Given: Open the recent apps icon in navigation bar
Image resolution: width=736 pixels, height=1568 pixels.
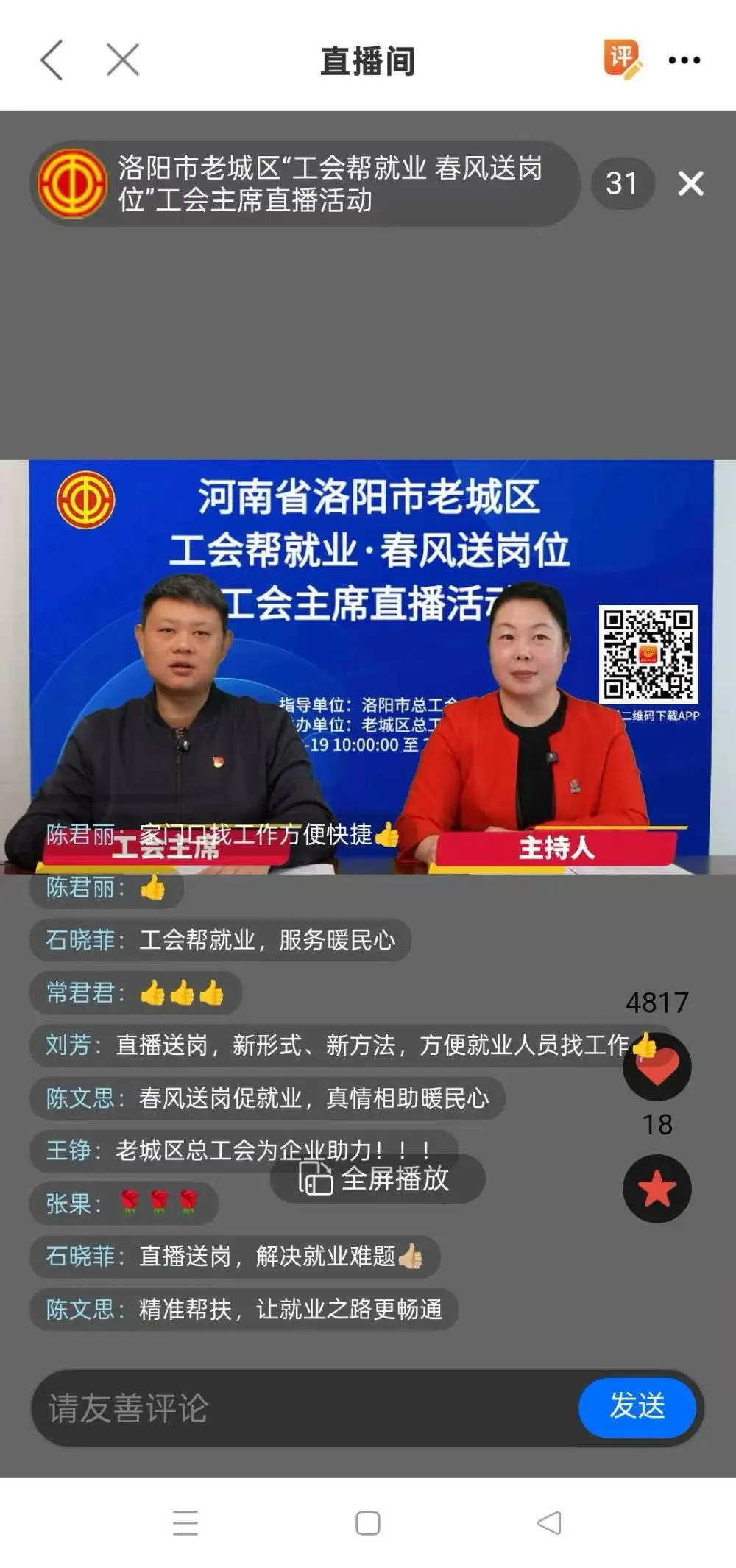Looking at the screenshot, I should coord(185,1519).
